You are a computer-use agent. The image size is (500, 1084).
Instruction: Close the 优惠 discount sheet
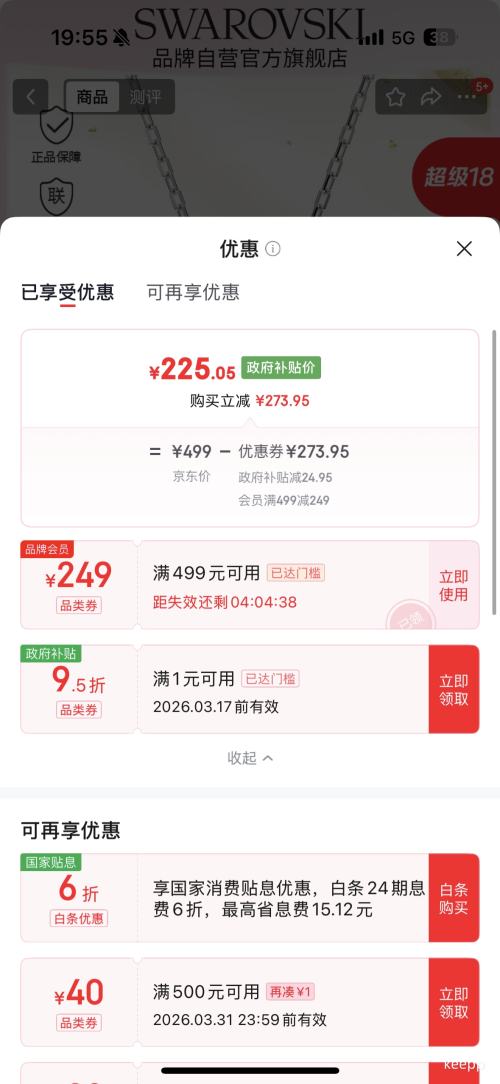464,249
